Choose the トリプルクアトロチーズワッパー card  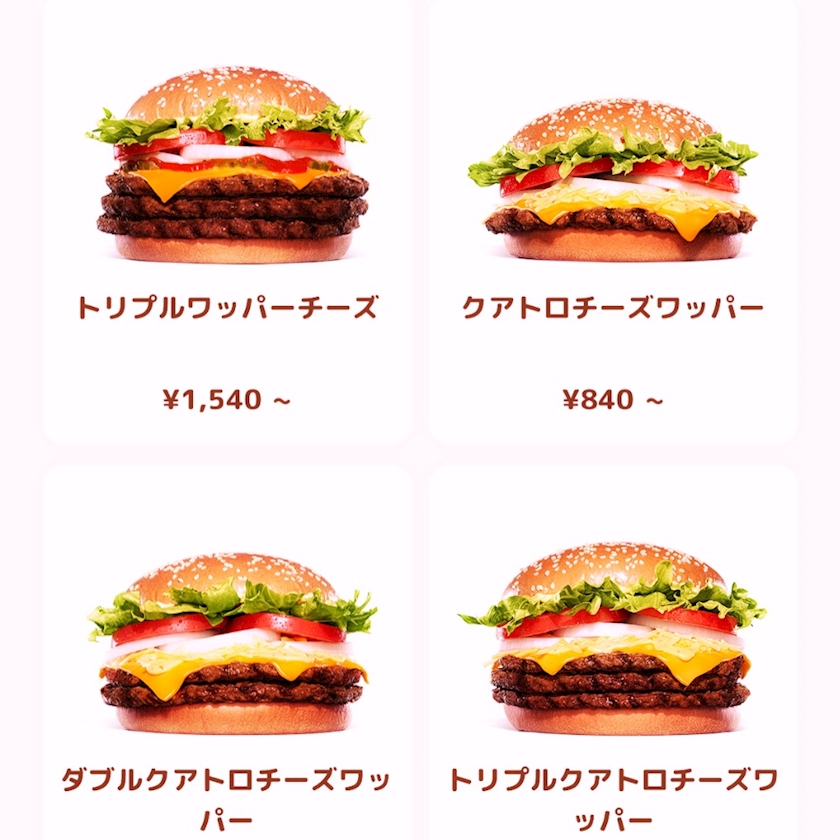point(613,652)
